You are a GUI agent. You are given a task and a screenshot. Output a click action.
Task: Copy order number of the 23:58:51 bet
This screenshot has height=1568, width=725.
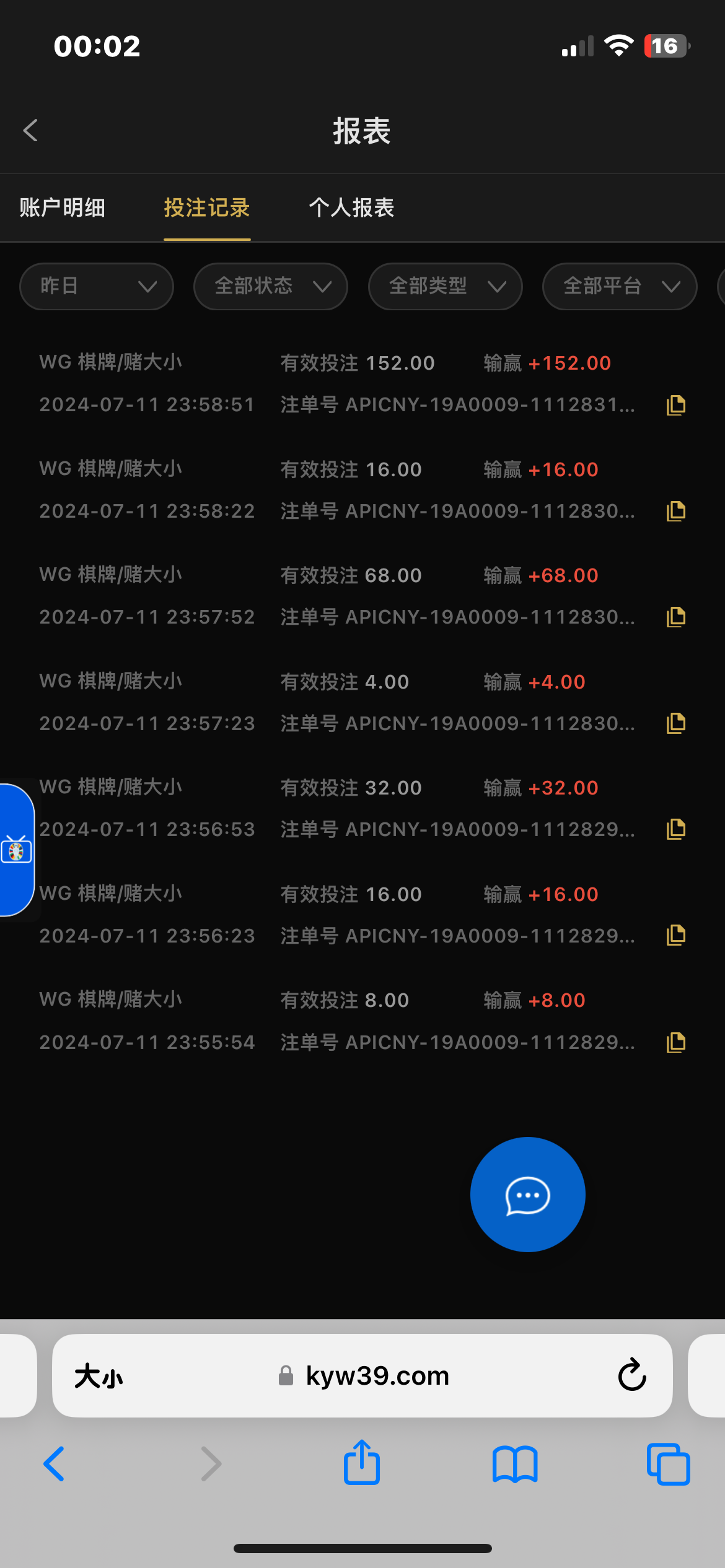(x=676, y=405)
